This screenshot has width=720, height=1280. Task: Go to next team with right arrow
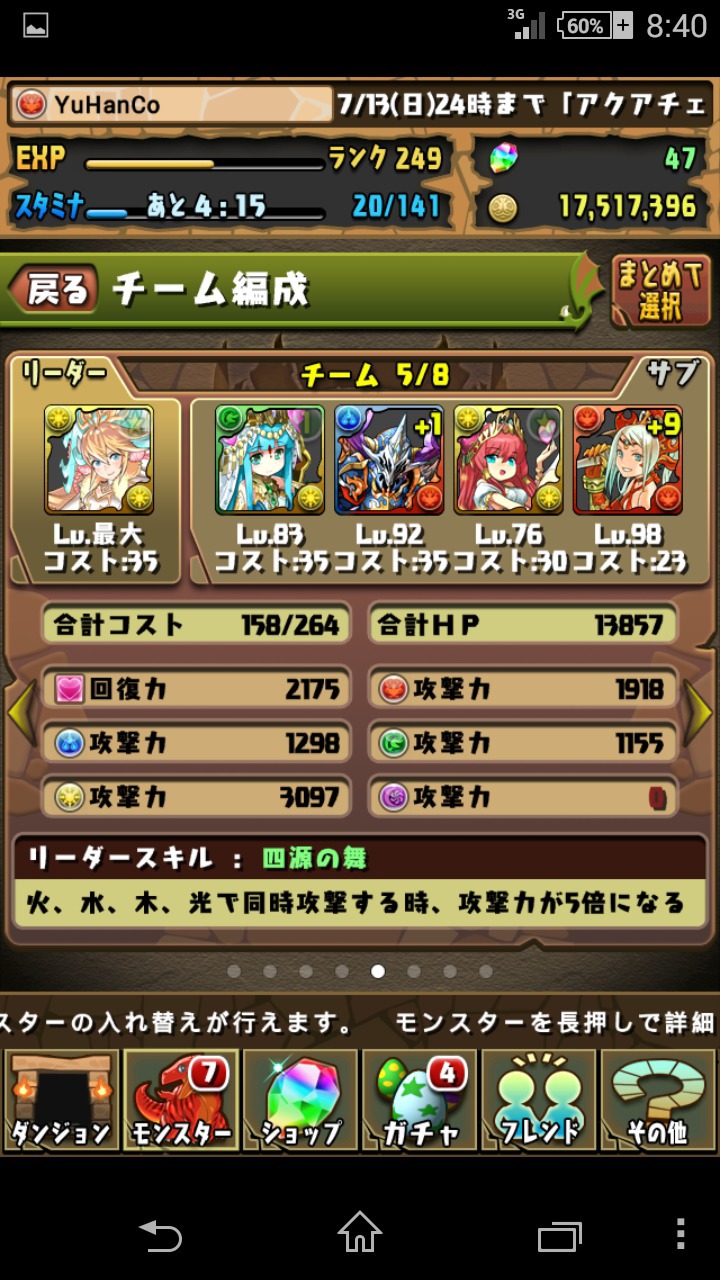click(x=699, y=712)
